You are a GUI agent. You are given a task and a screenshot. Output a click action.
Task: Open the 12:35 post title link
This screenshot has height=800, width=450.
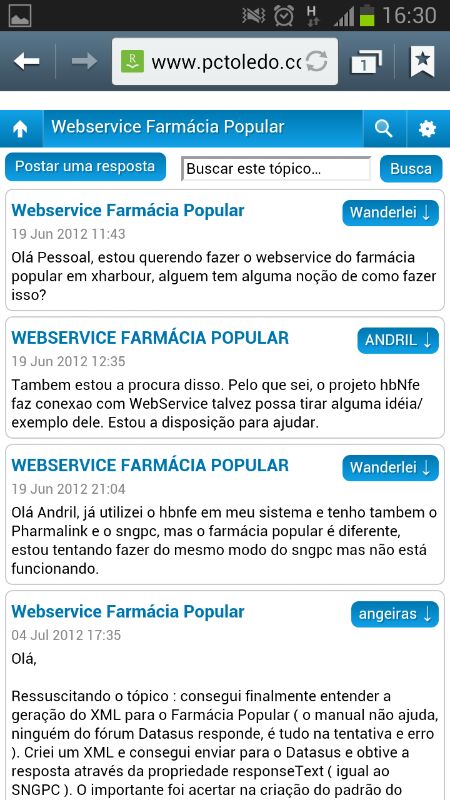tap(150, 338)
